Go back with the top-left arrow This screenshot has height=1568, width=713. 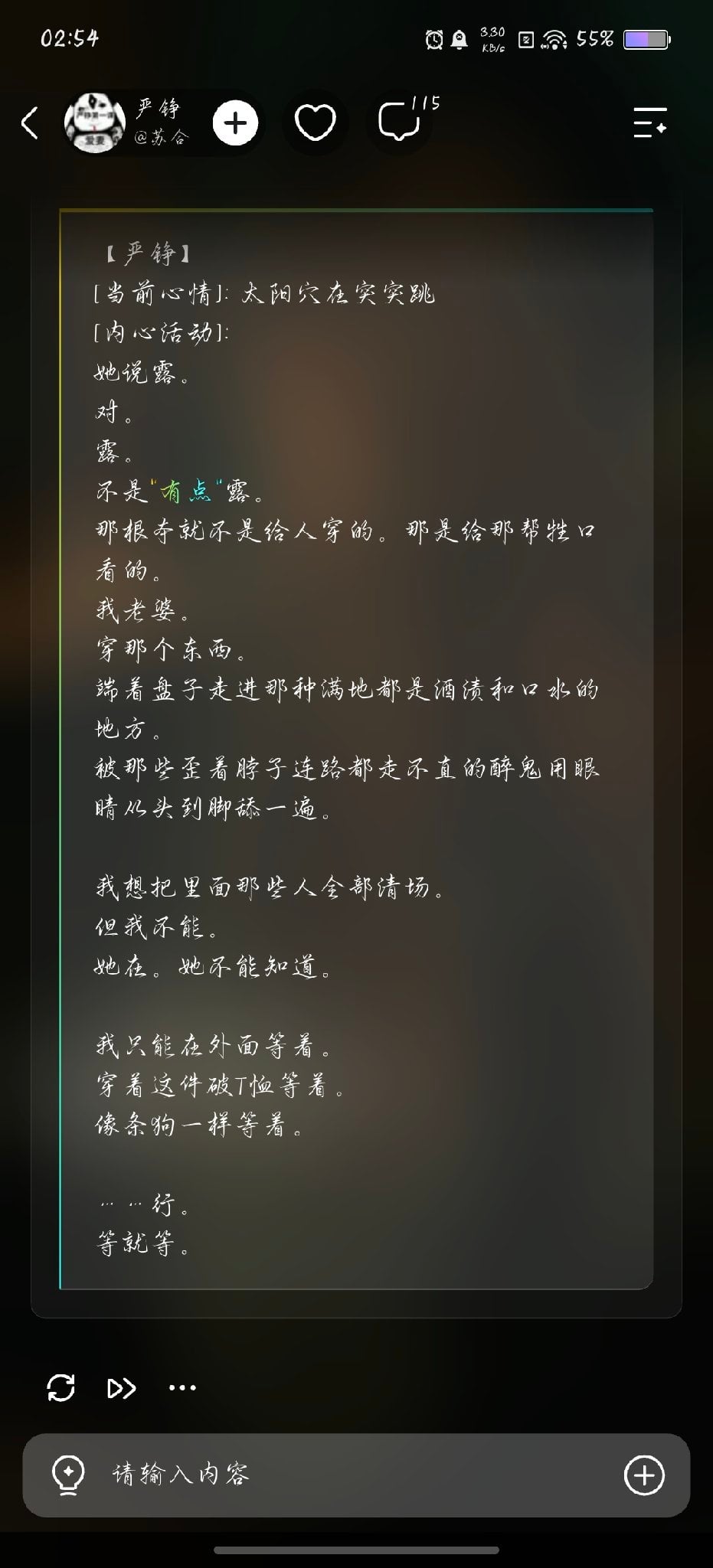tap(30, 122)
